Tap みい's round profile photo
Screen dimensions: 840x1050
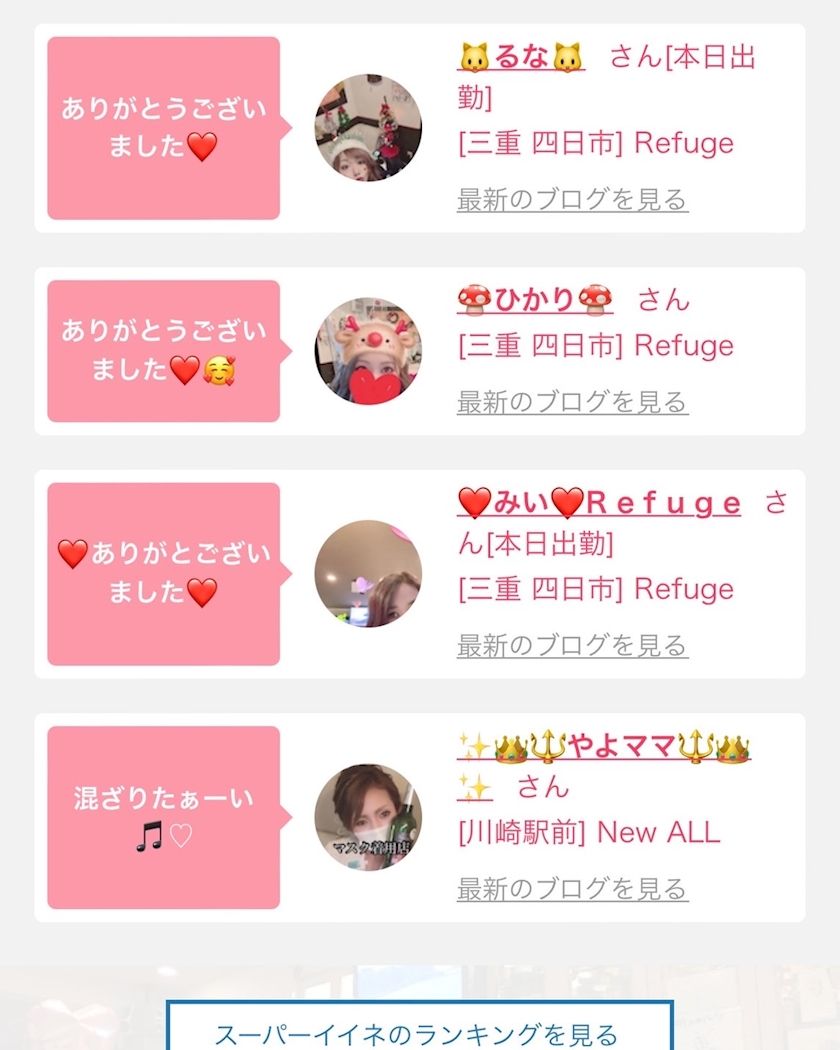tap(368, 574)
